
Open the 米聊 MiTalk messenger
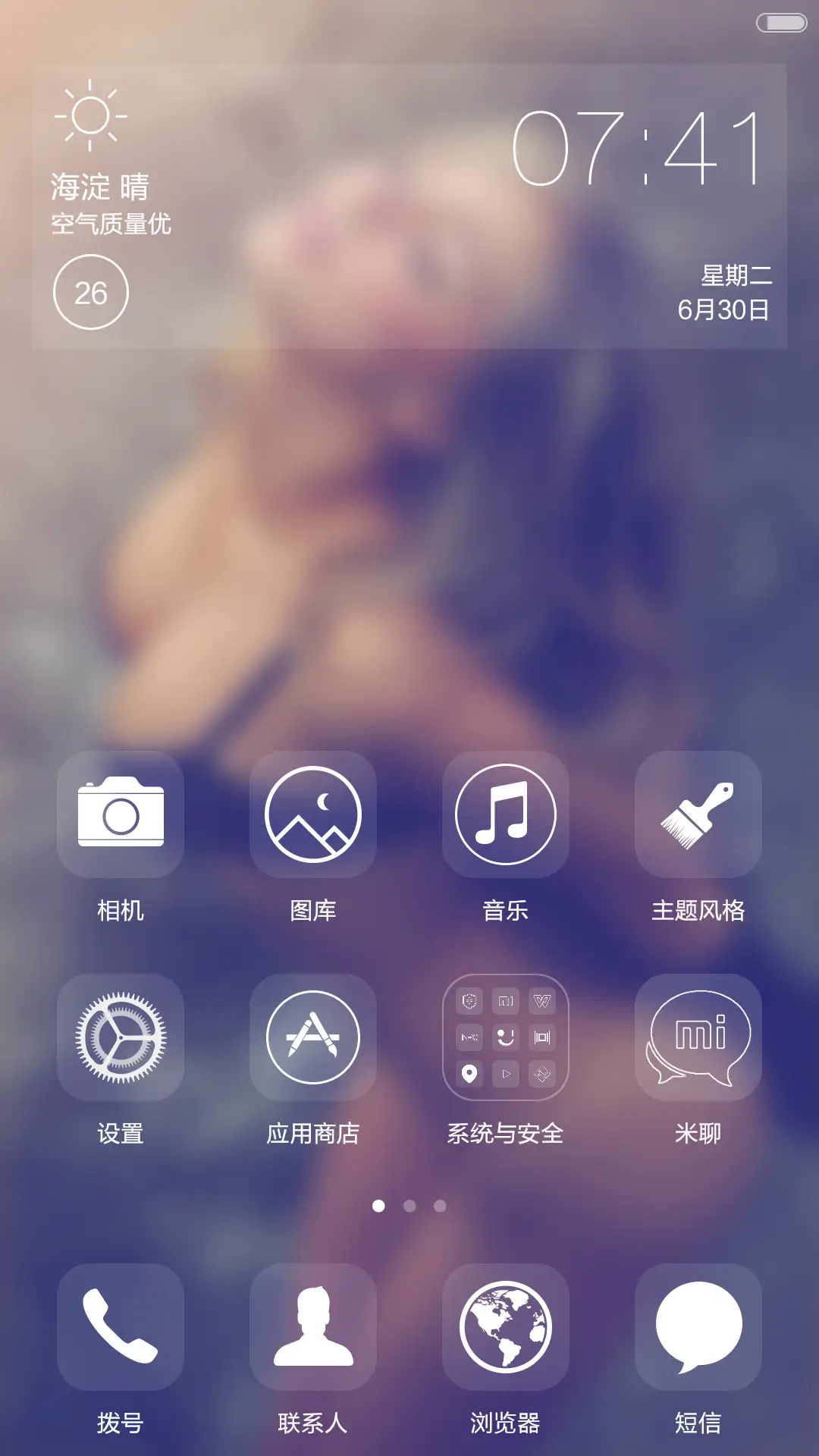[698, 1036]
